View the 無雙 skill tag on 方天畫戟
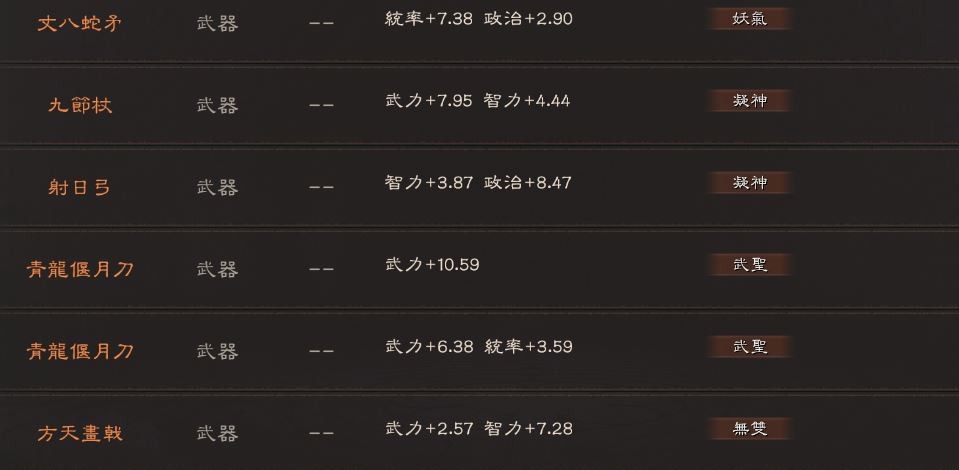The height and width of the screenshot is (470, 959). pos(750,428)
